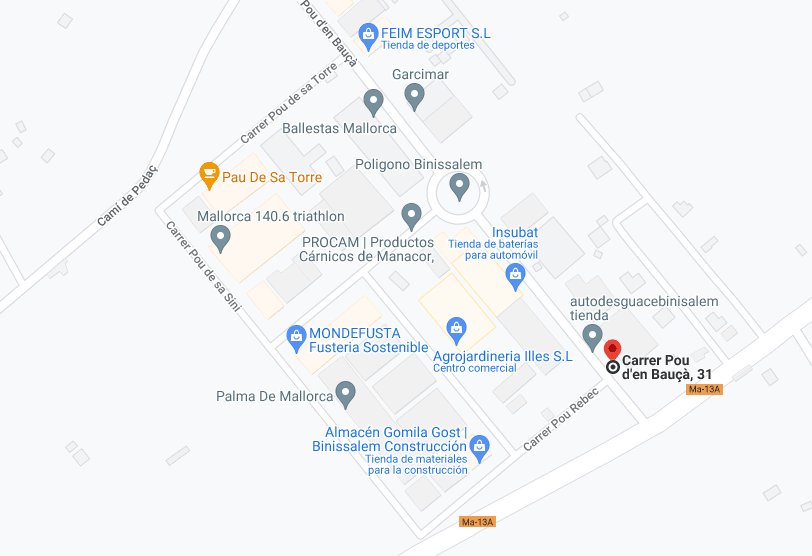This screenshot has height=556, width=812.
Task: Tap the Ballestas Mallorca location pin
Action: 373,101
